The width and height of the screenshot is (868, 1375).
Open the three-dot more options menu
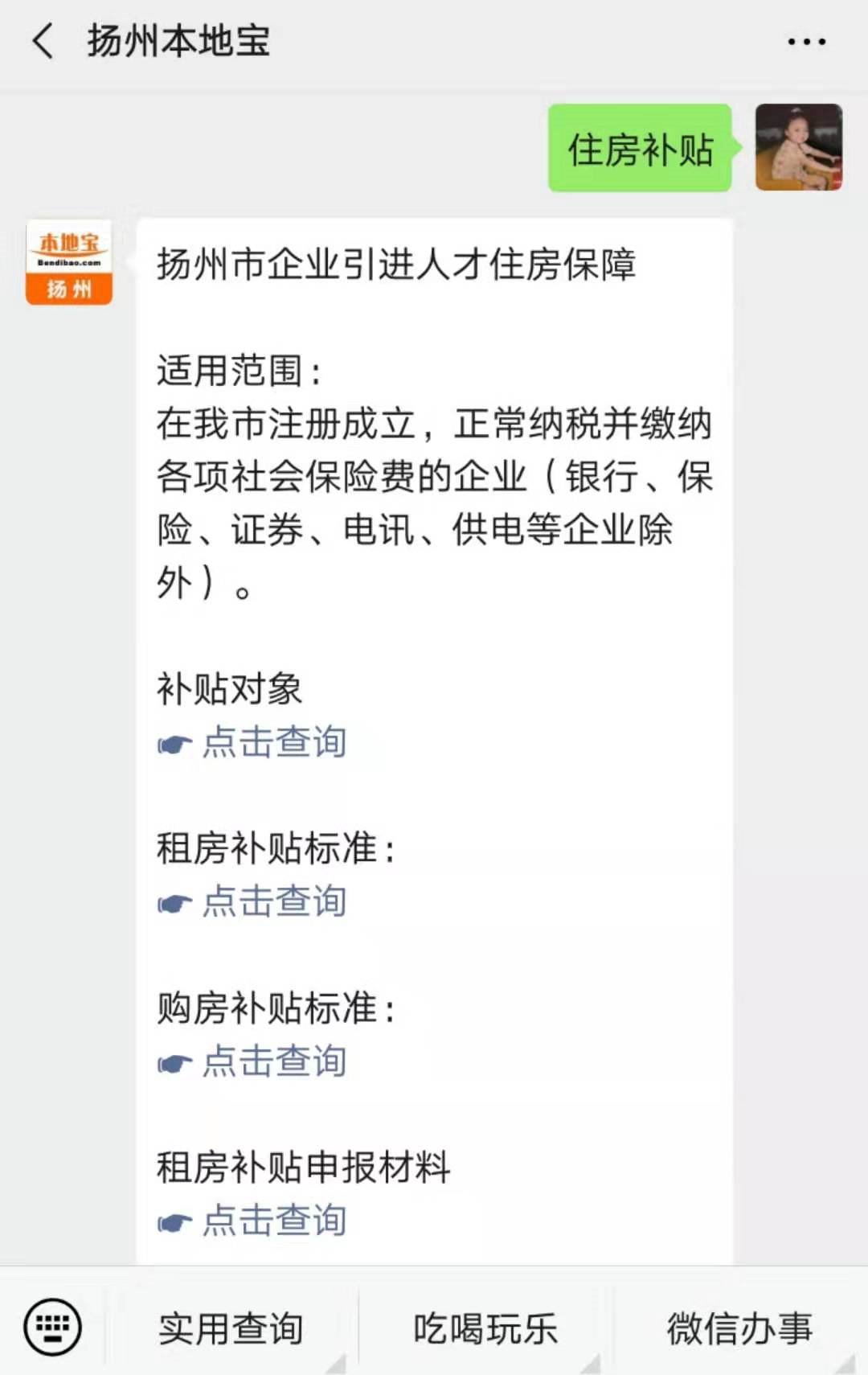click(x=806, y=42)
